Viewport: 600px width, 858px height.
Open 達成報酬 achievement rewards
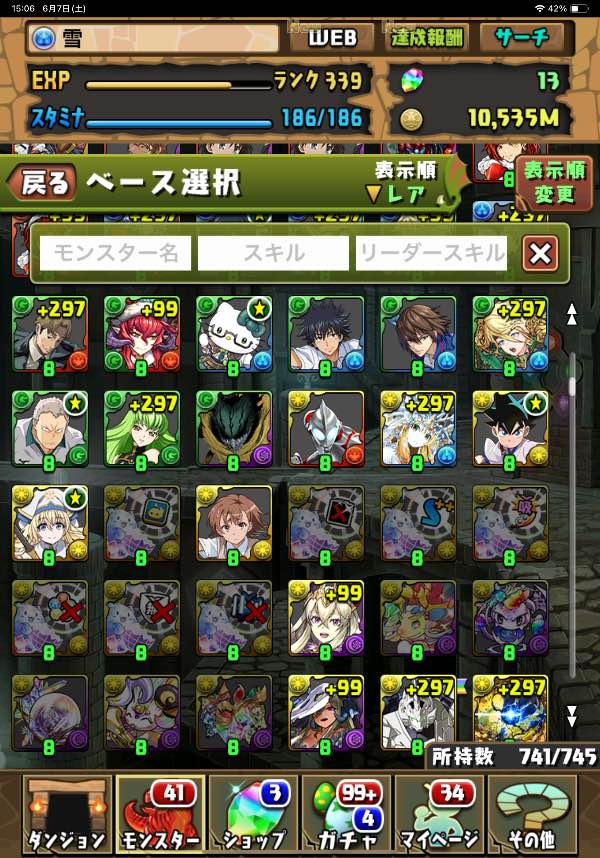coord(426,38)
